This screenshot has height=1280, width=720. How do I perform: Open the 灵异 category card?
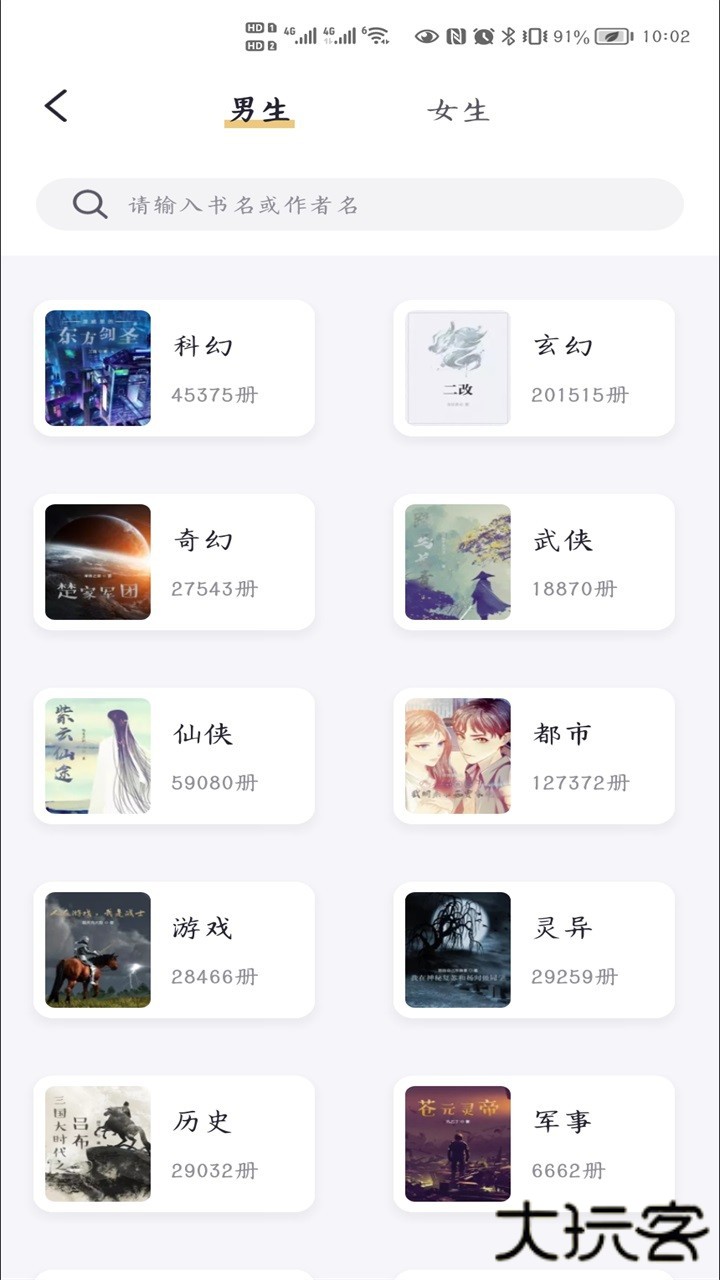point(533,948)
